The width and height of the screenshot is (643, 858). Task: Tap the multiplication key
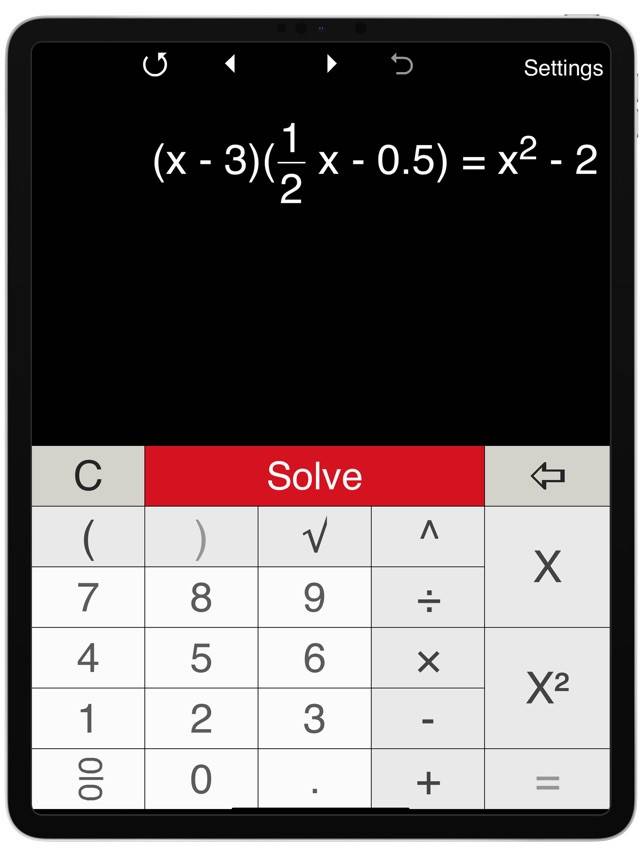click(x=428, y=660)
